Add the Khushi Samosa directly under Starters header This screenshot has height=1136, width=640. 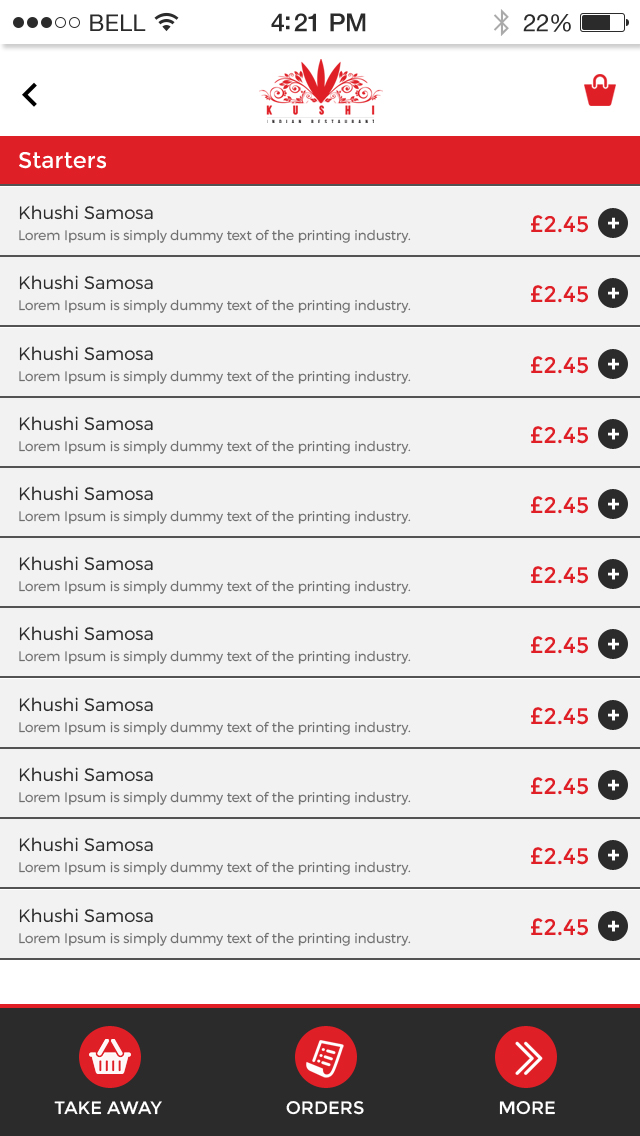(612, 223)
